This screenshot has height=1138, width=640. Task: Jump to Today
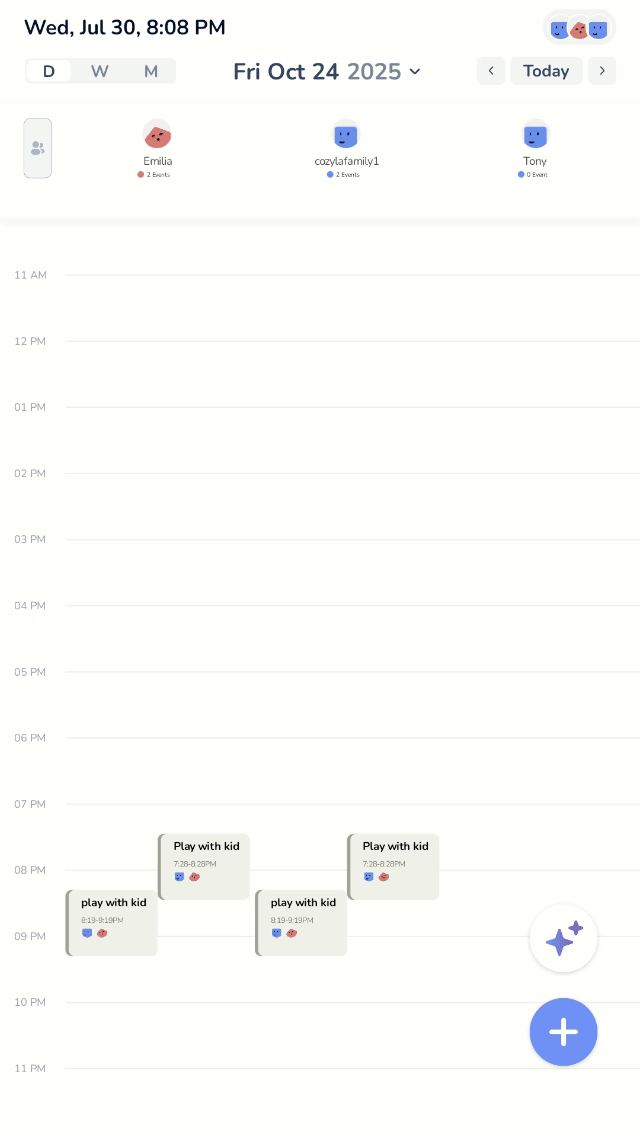[x=546, y=71]
